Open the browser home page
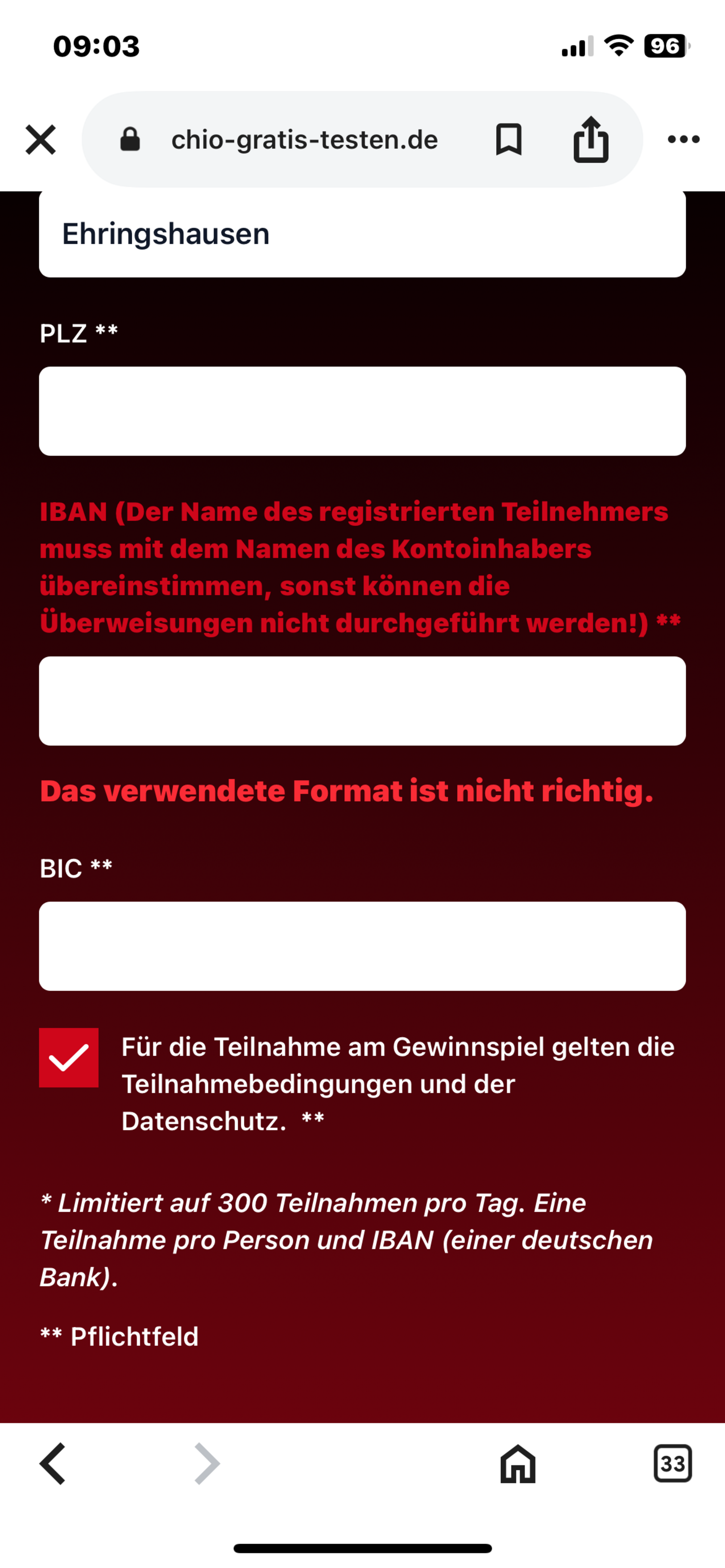This screenshot has height=1568, width=725. (518, 1464)
